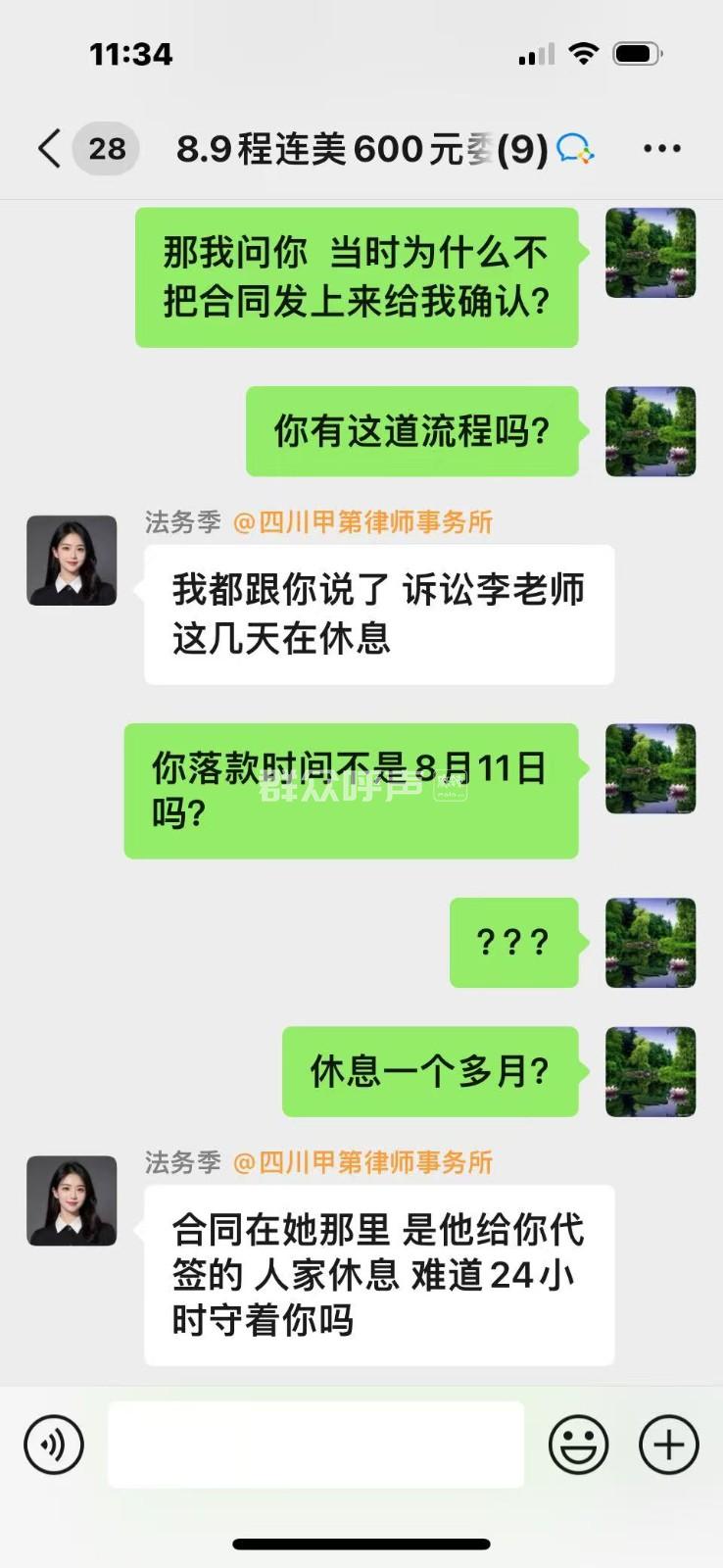The height and width of the screenshot is (1568, 723).
Task: Open the emoji sticker panel
Action: tap(578, 1445)
